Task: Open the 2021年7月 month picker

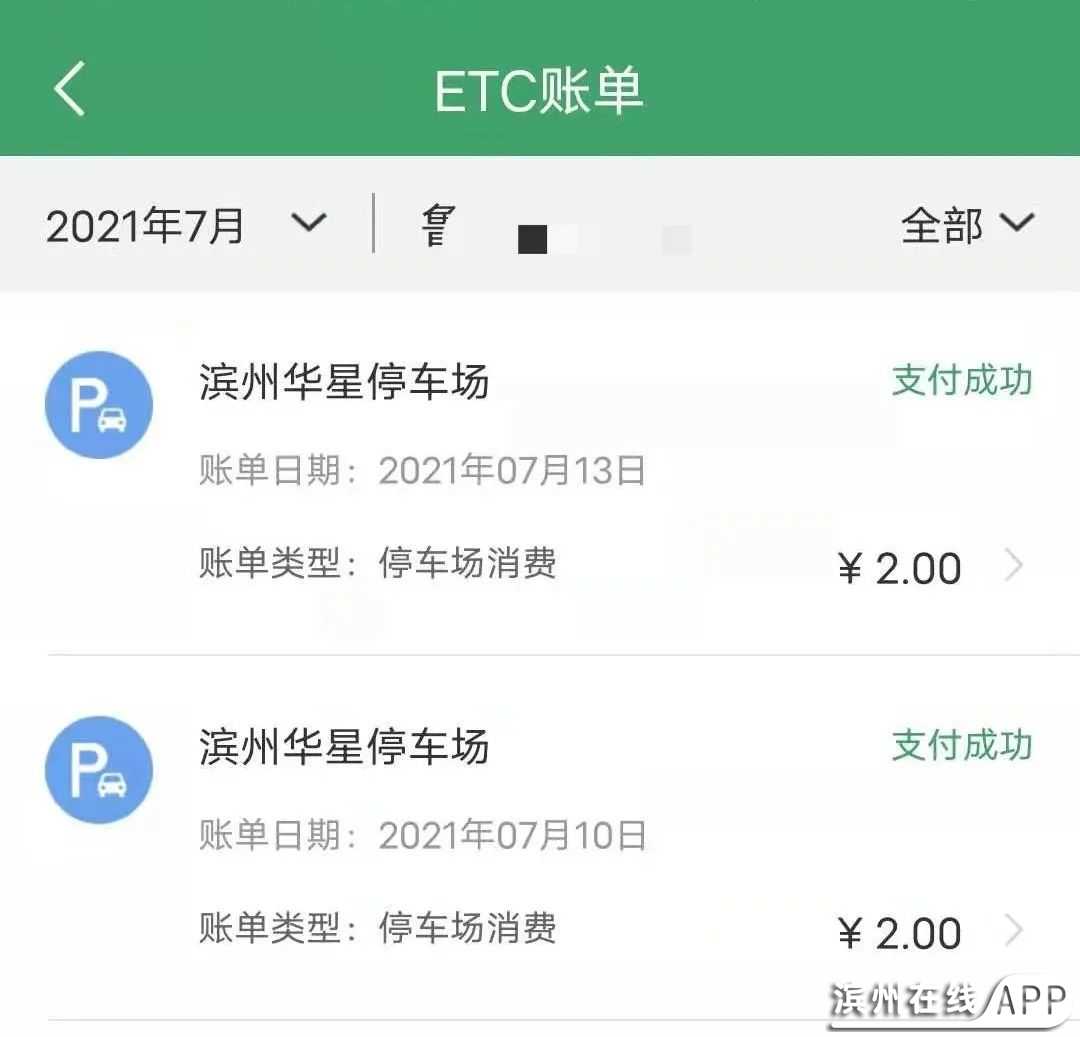Action: (186, 225)
